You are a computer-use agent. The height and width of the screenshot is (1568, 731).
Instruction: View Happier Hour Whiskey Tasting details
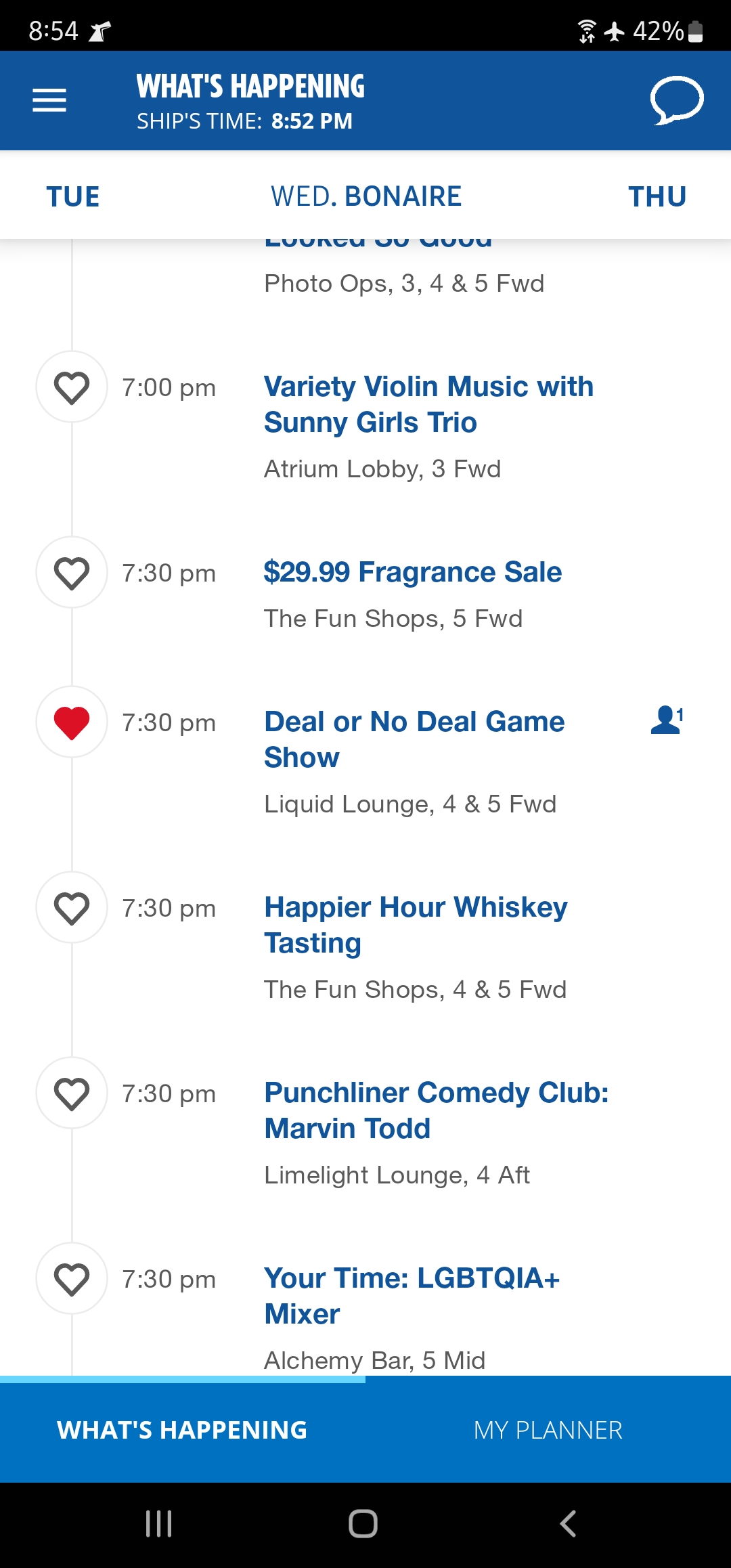click(416, 925)
